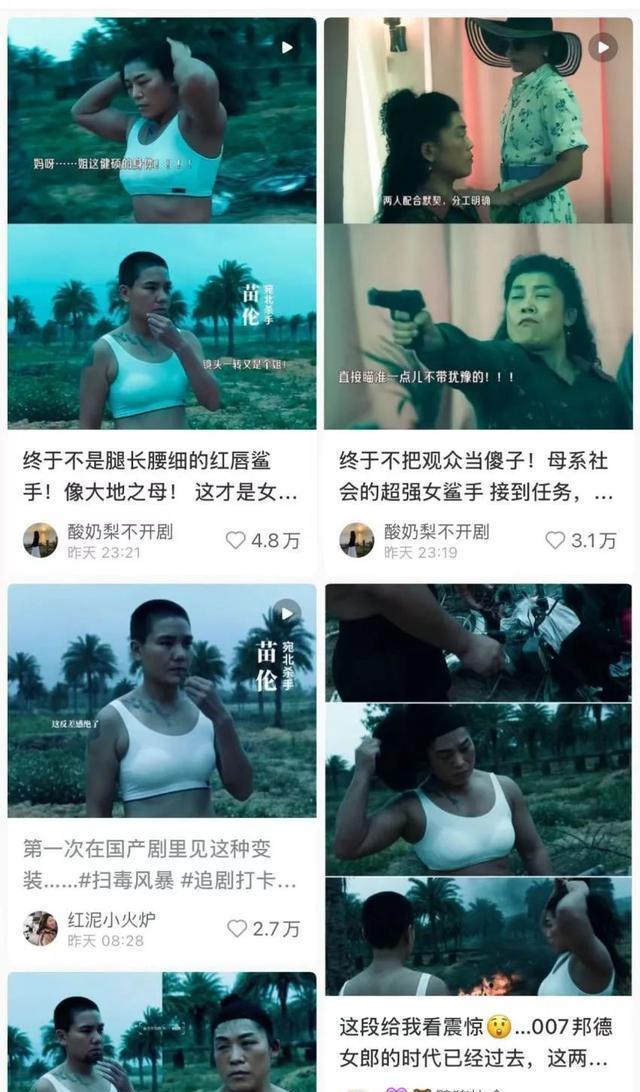Like the post with 4.8万 likes

pyautogui.click(x=236, y=540)
